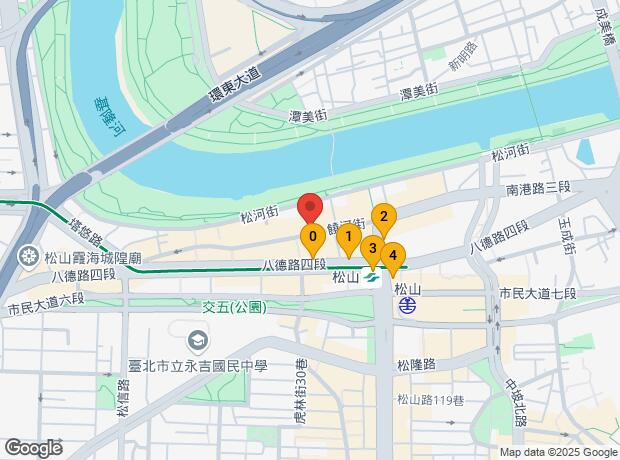
Task: Open the orange marker numbered 2
Action: (x=383, y=215)
